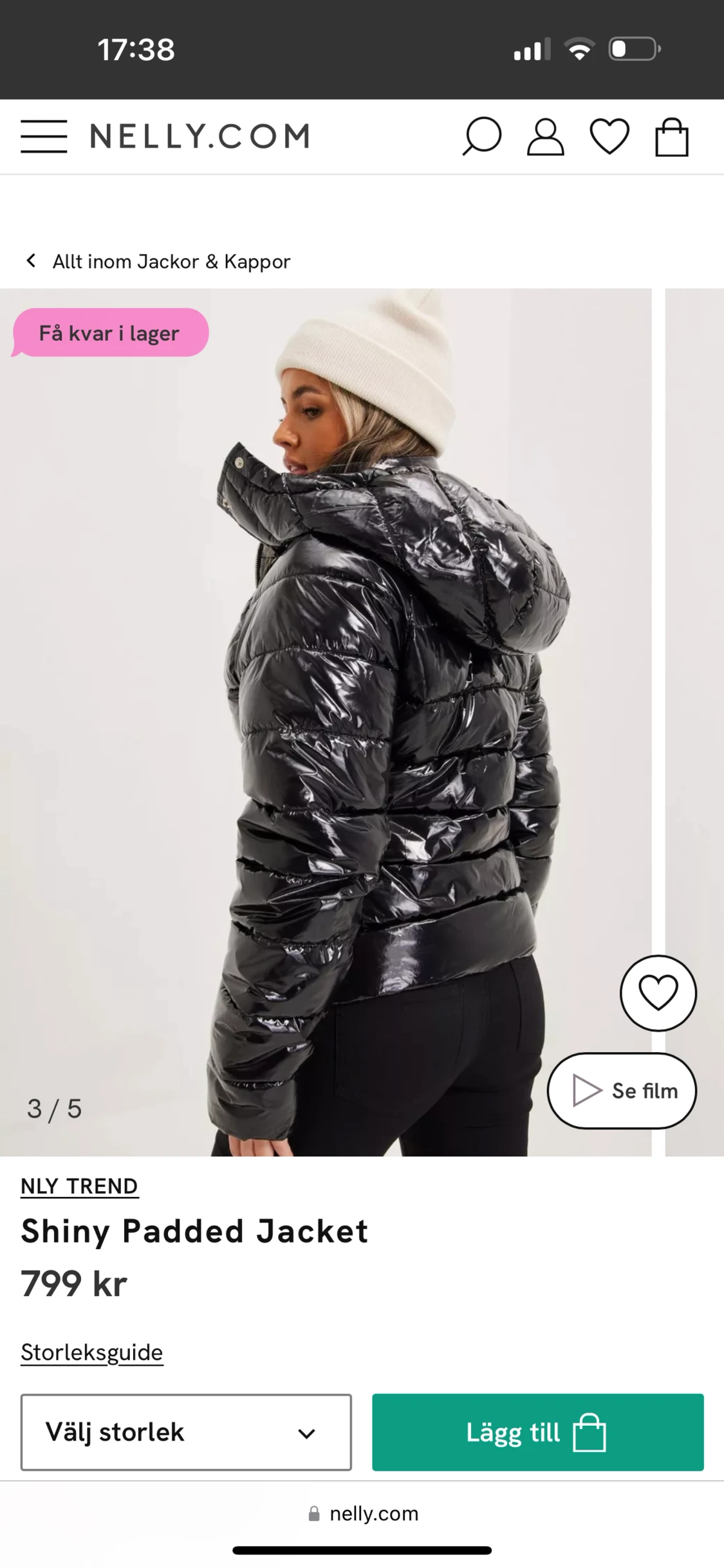Open the shopping bag in header

671,137
